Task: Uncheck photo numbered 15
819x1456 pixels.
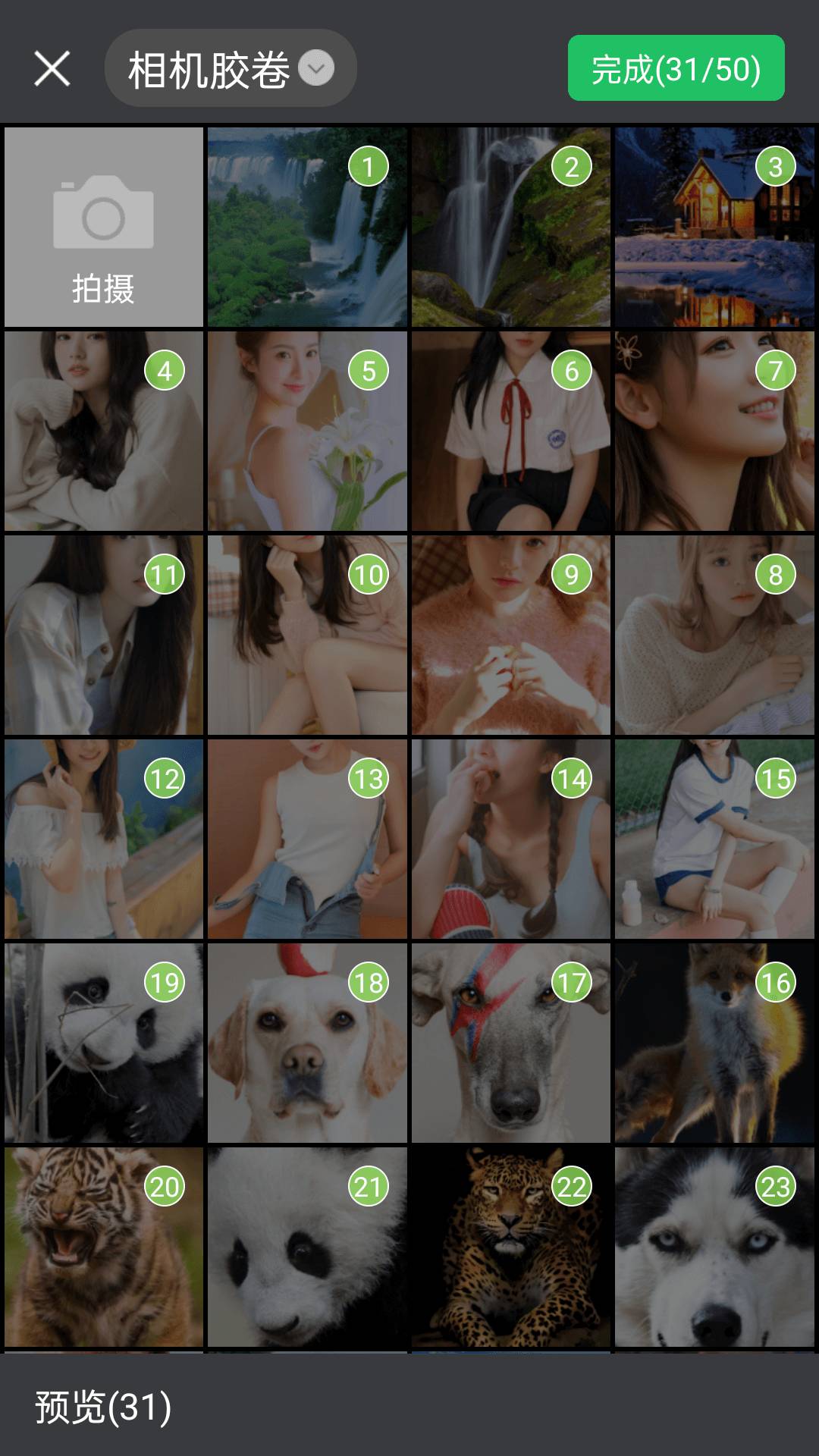Action: [x=775, y=779]
